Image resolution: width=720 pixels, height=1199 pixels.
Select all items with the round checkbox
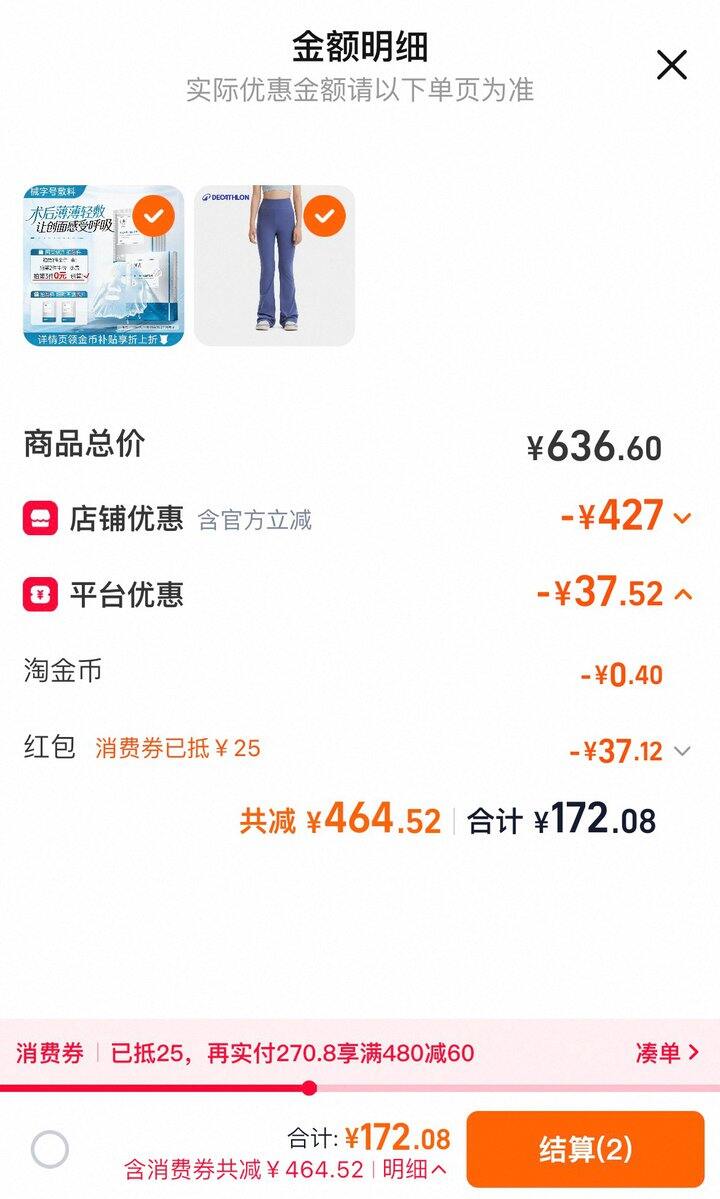(x=50, y=1149)
